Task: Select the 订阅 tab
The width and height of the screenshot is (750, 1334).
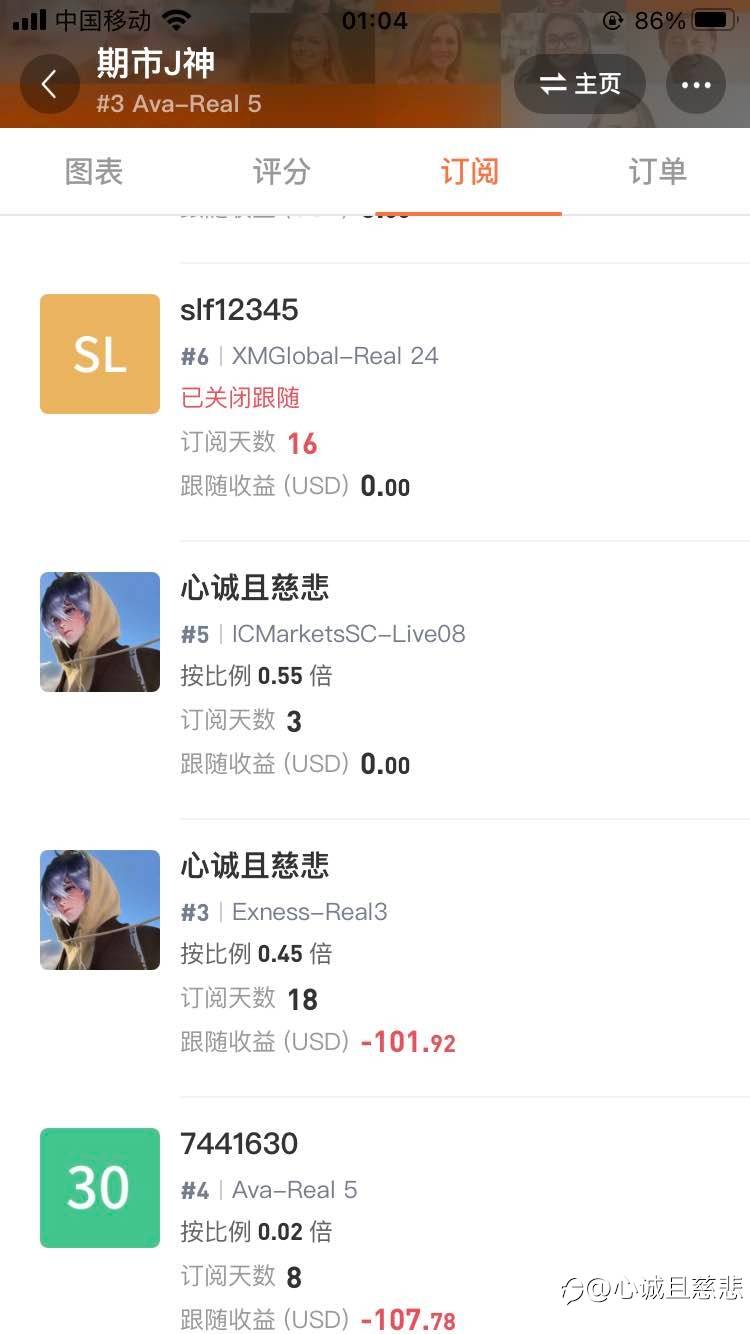Action: tap(469, 172)
